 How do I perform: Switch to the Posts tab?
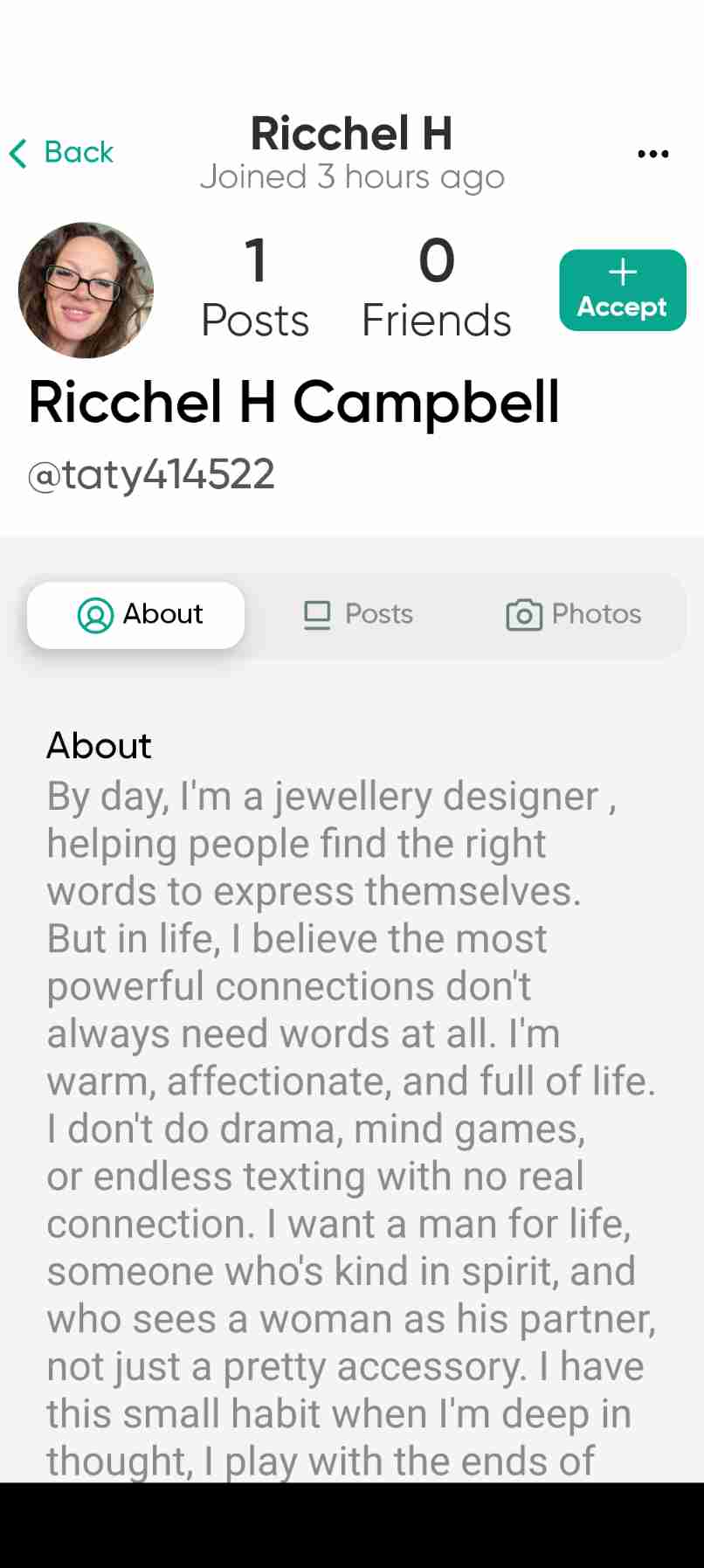[358, 614]
